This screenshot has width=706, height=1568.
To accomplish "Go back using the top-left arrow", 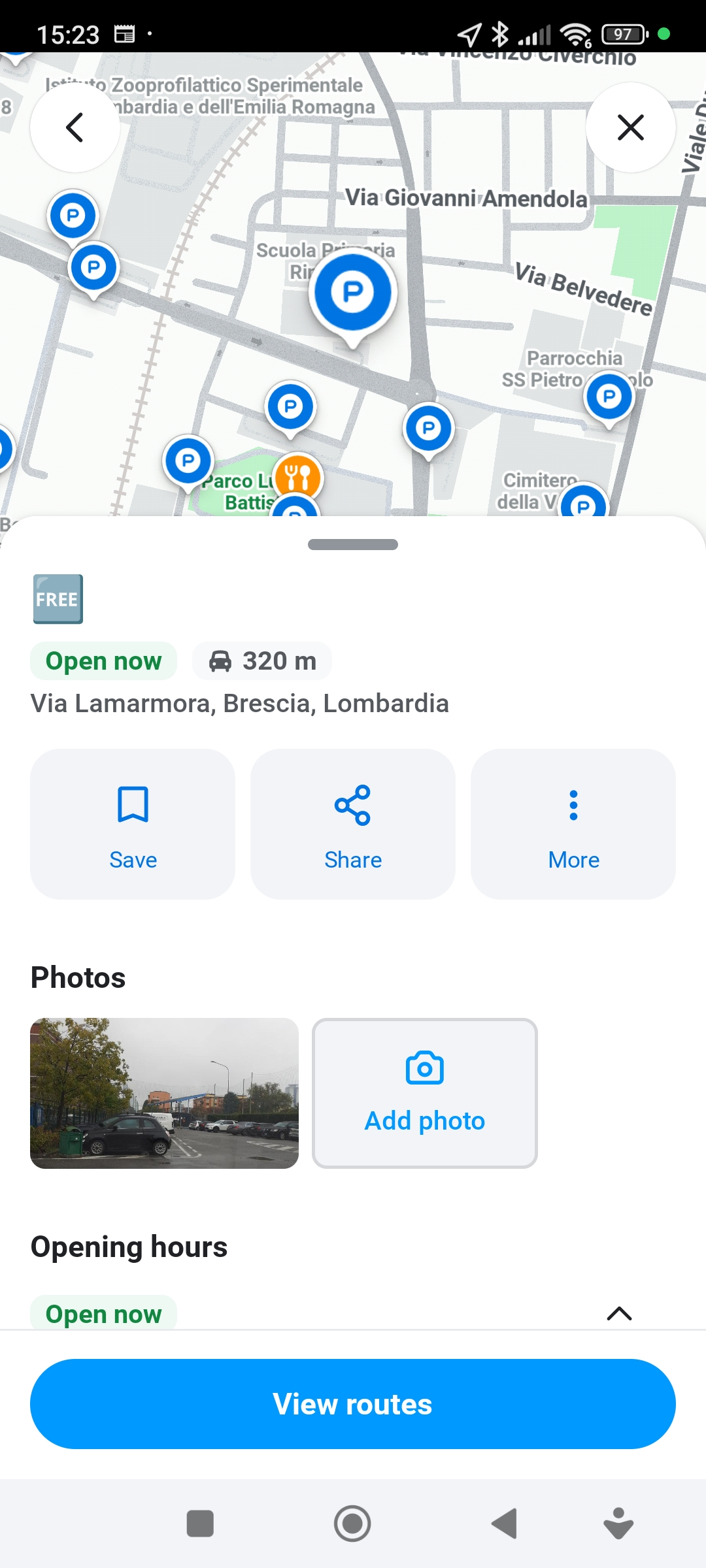I will (75, 127).
